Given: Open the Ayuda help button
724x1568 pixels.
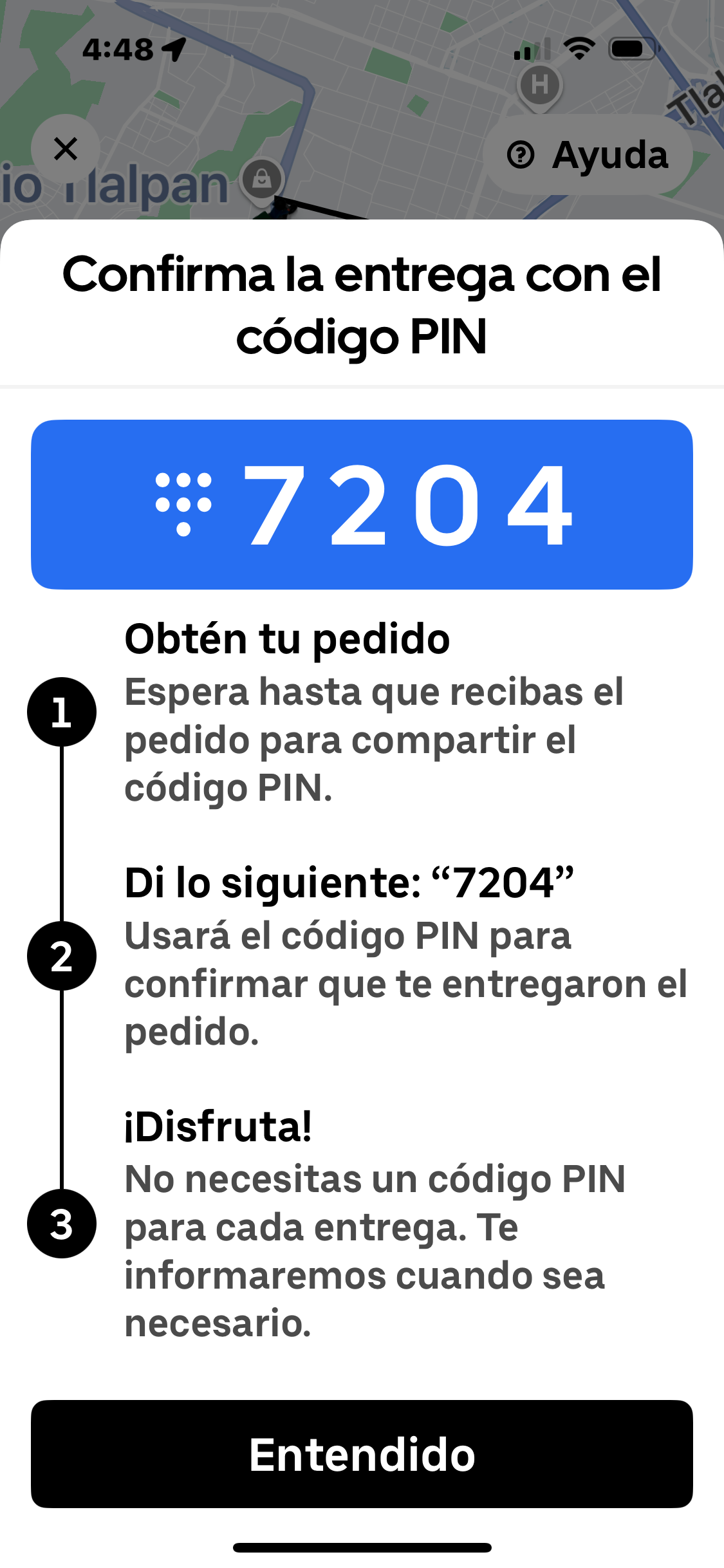Looking at the screenshot, I should click(588, 155).
